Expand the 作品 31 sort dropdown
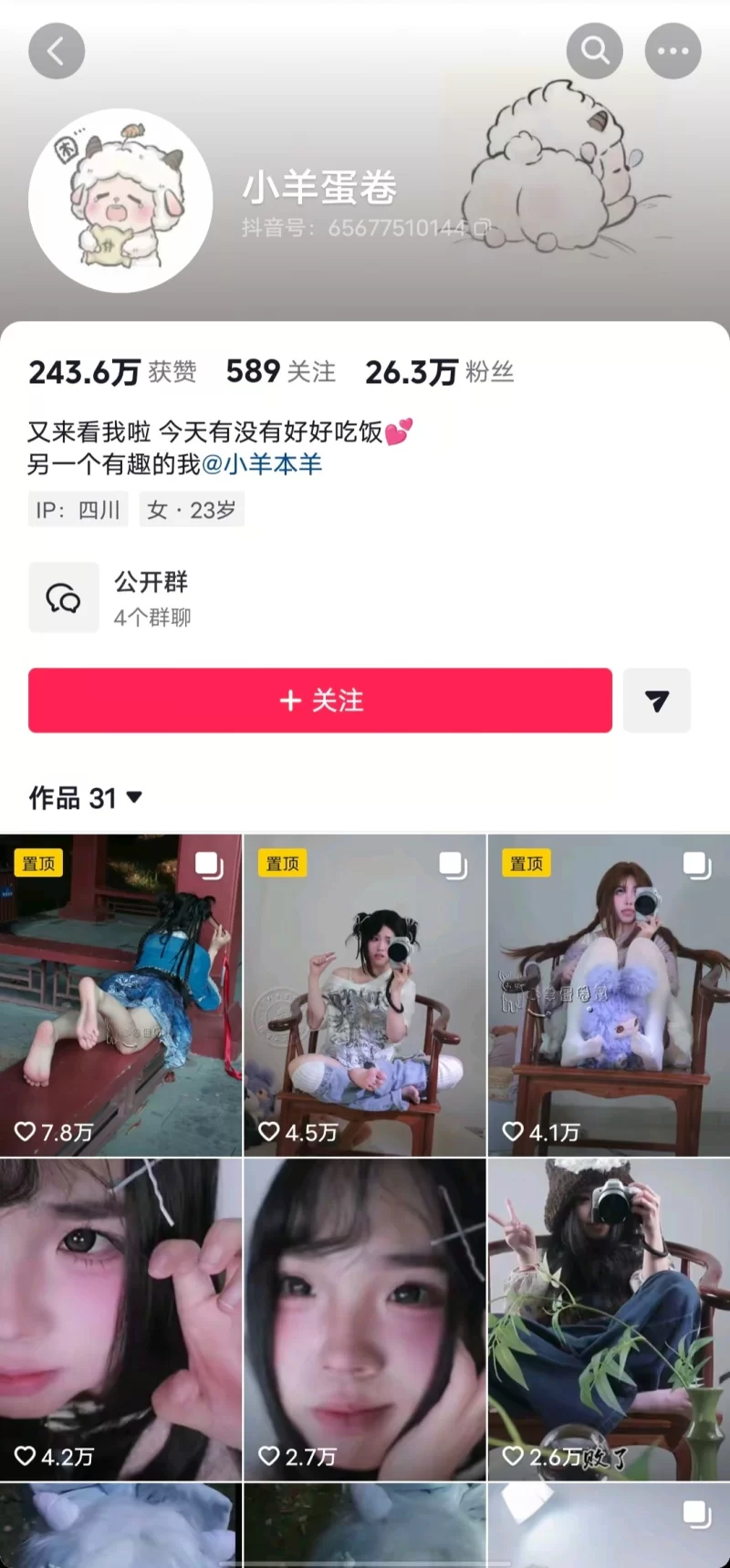This screenshot has width=730, height=1568. pyautogui.click(x=133, y=797)
